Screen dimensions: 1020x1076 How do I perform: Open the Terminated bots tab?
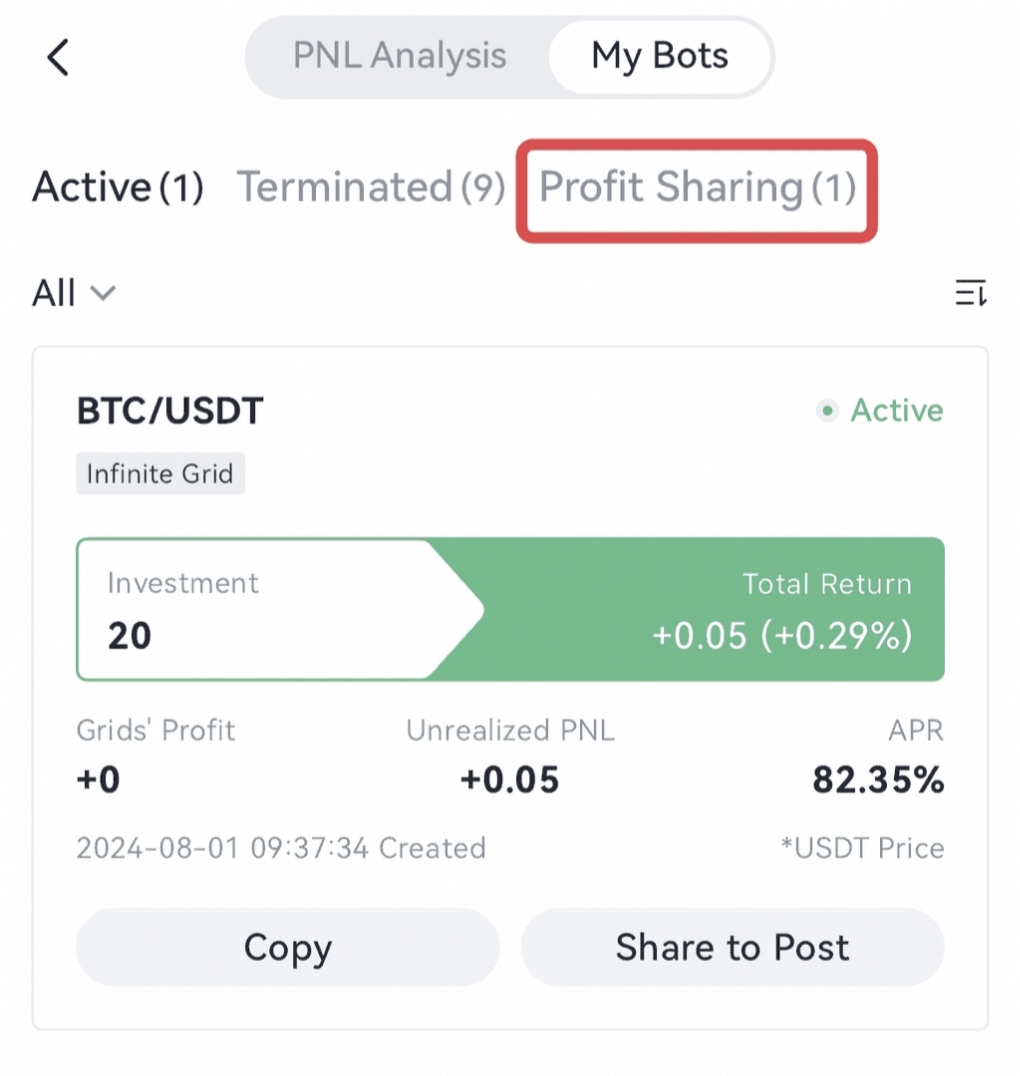click(x=370, y=187)
